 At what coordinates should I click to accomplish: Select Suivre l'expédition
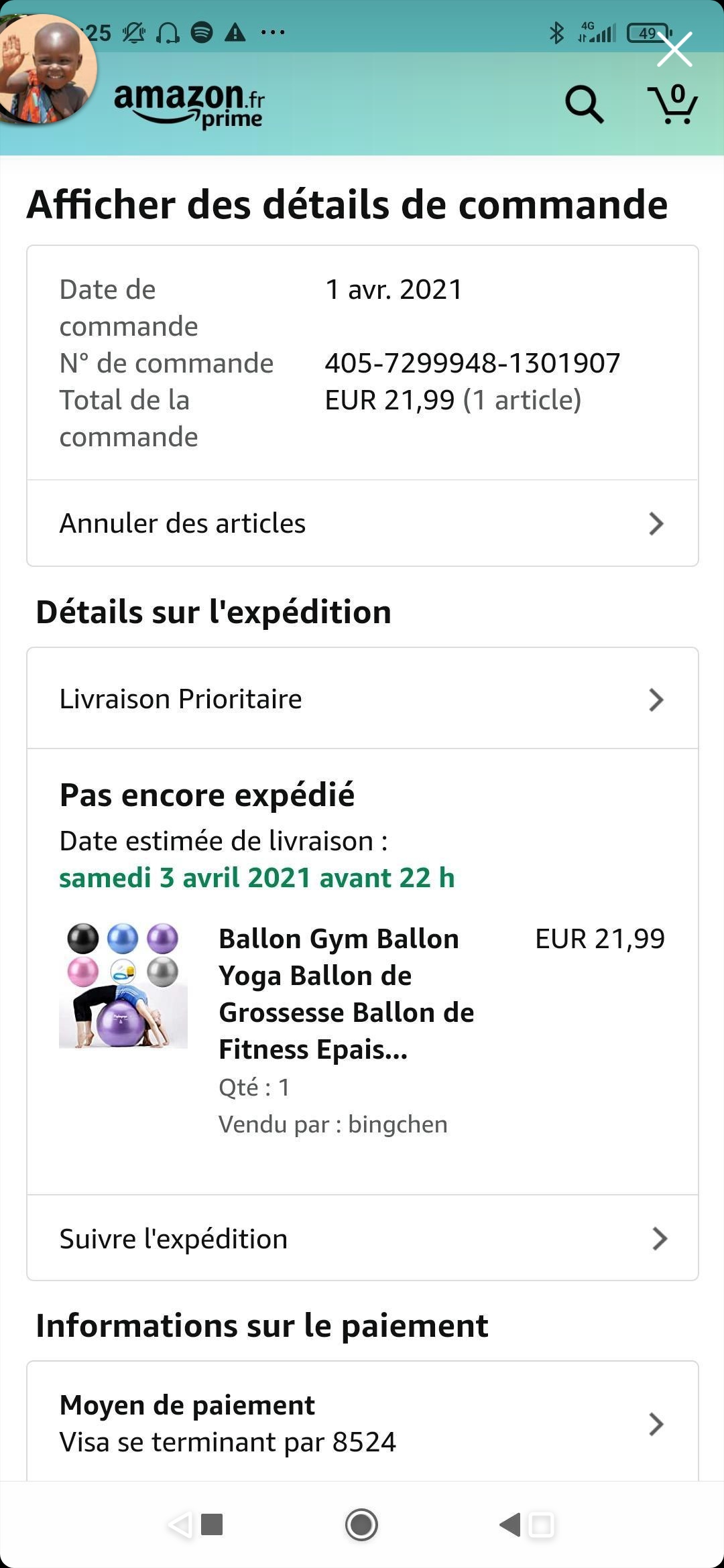pyautogui.click(x=362, y=1239)
